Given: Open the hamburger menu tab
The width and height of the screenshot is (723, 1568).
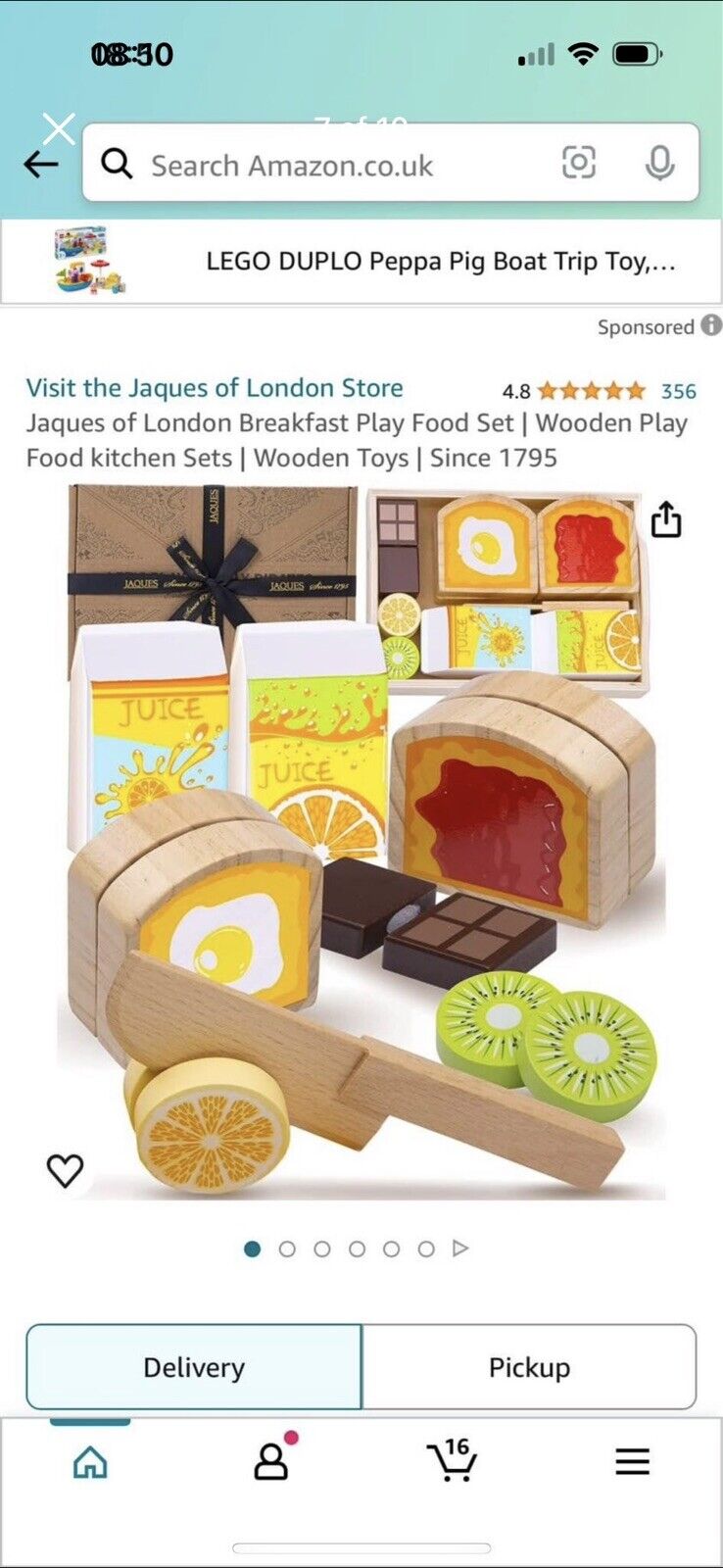Looking at the screenshot, I should tap(633, 1462).
